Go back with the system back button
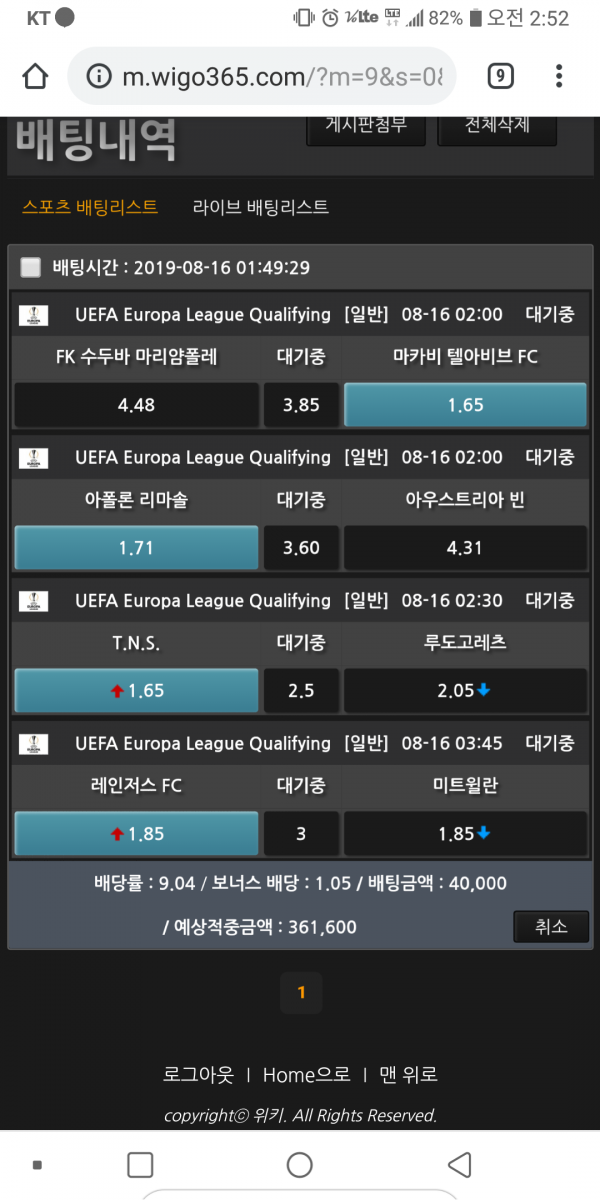600x1200 pixels. (459, 1164)
